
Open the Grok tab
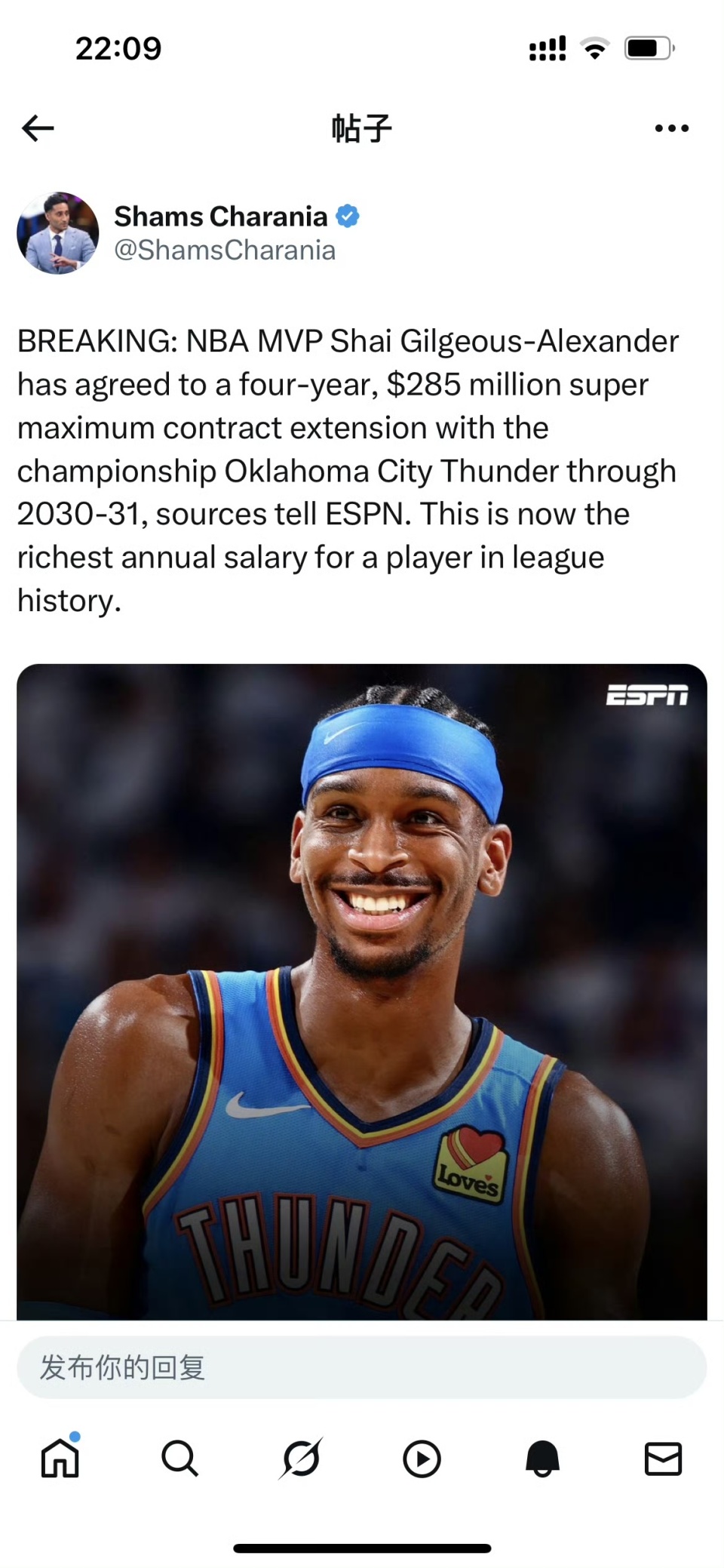coord(301,1458)
